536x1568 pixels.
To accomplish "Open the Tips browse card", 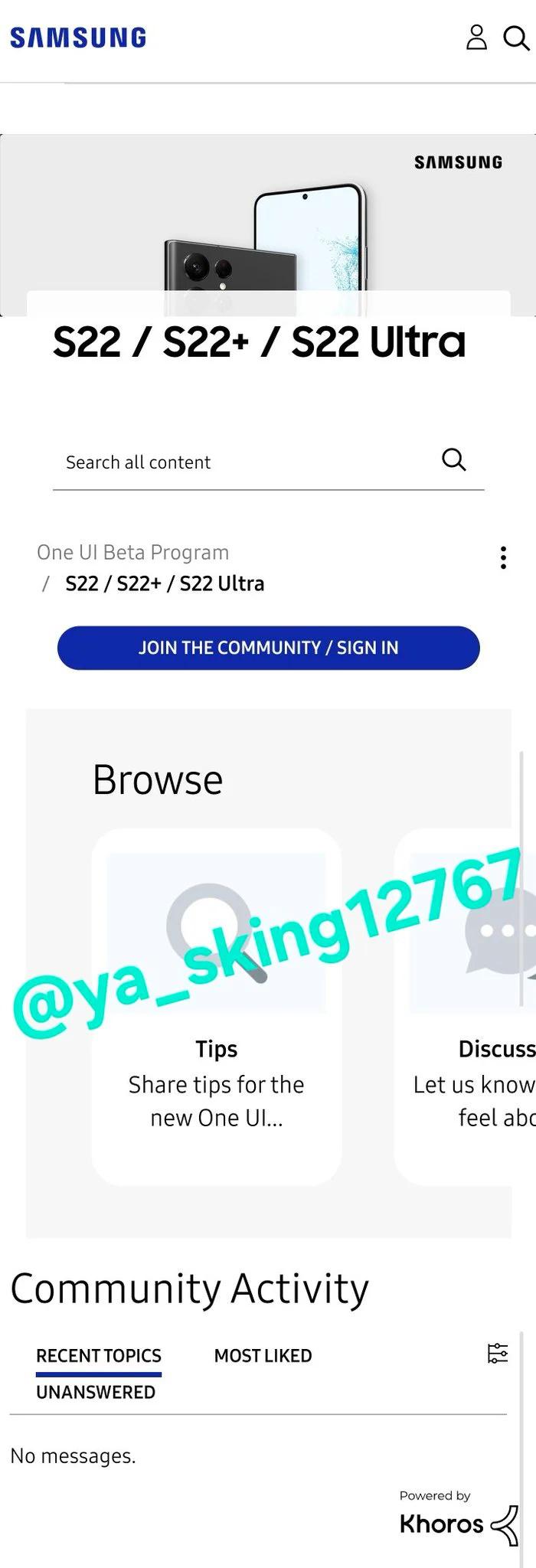I will point(217,1006).
